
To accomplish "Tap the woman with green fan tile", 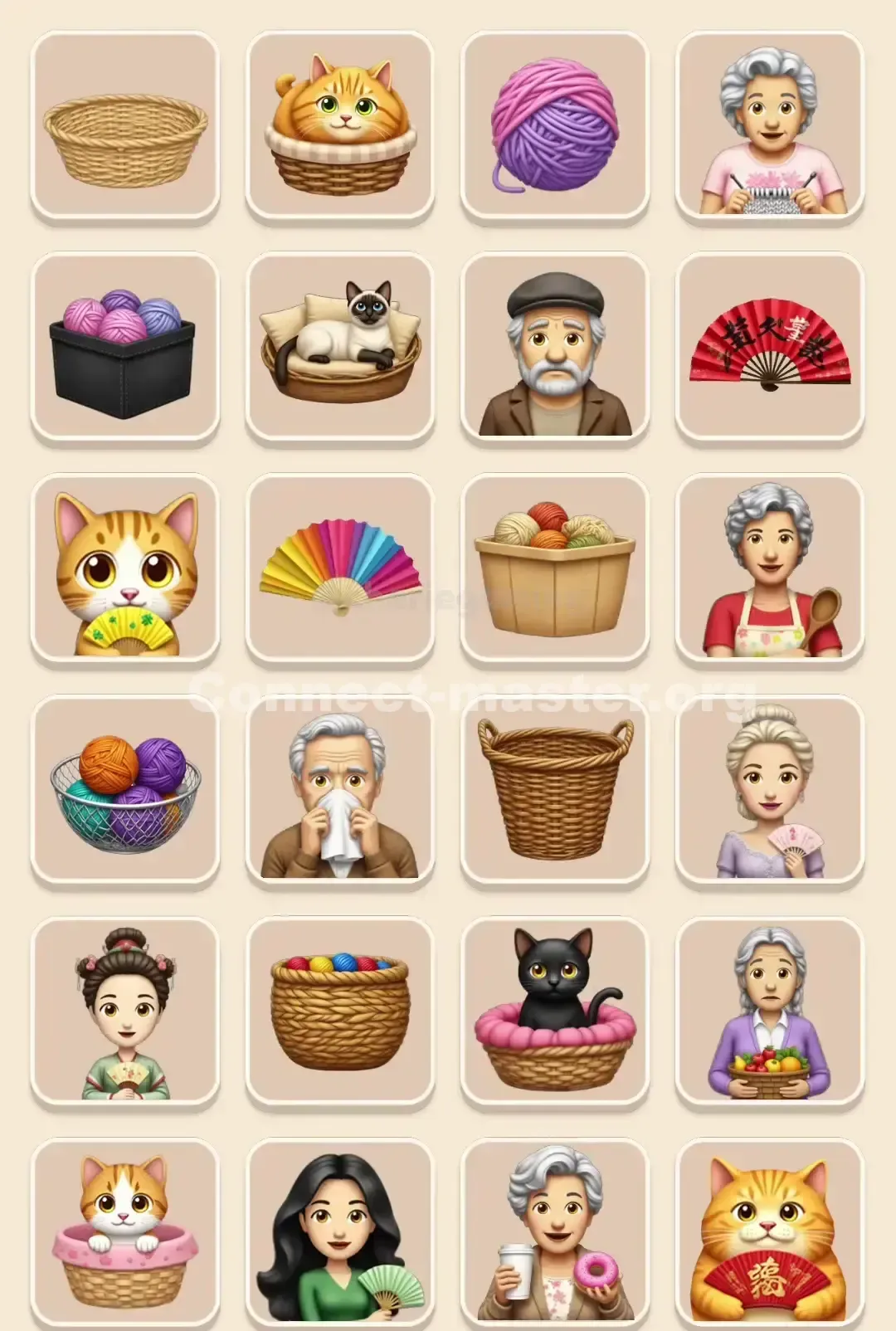I will point(340,1232).
